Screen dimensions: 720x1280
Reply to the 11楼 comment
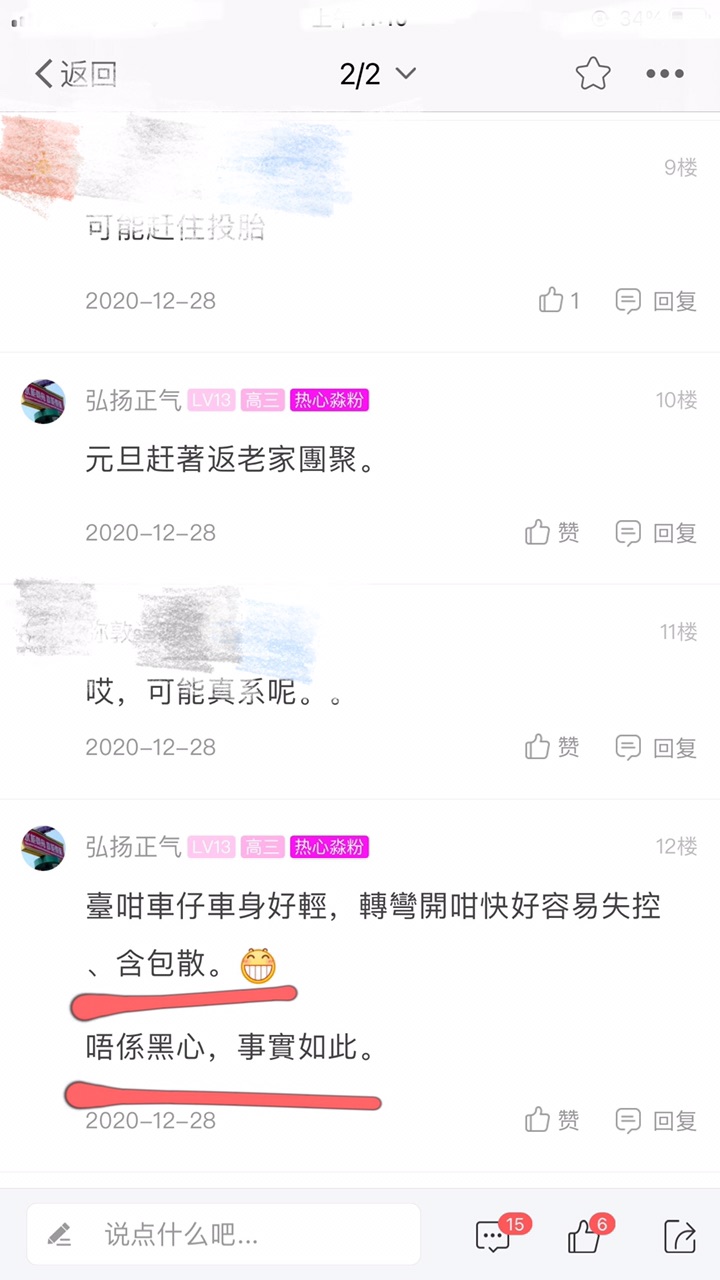point(656,746)
